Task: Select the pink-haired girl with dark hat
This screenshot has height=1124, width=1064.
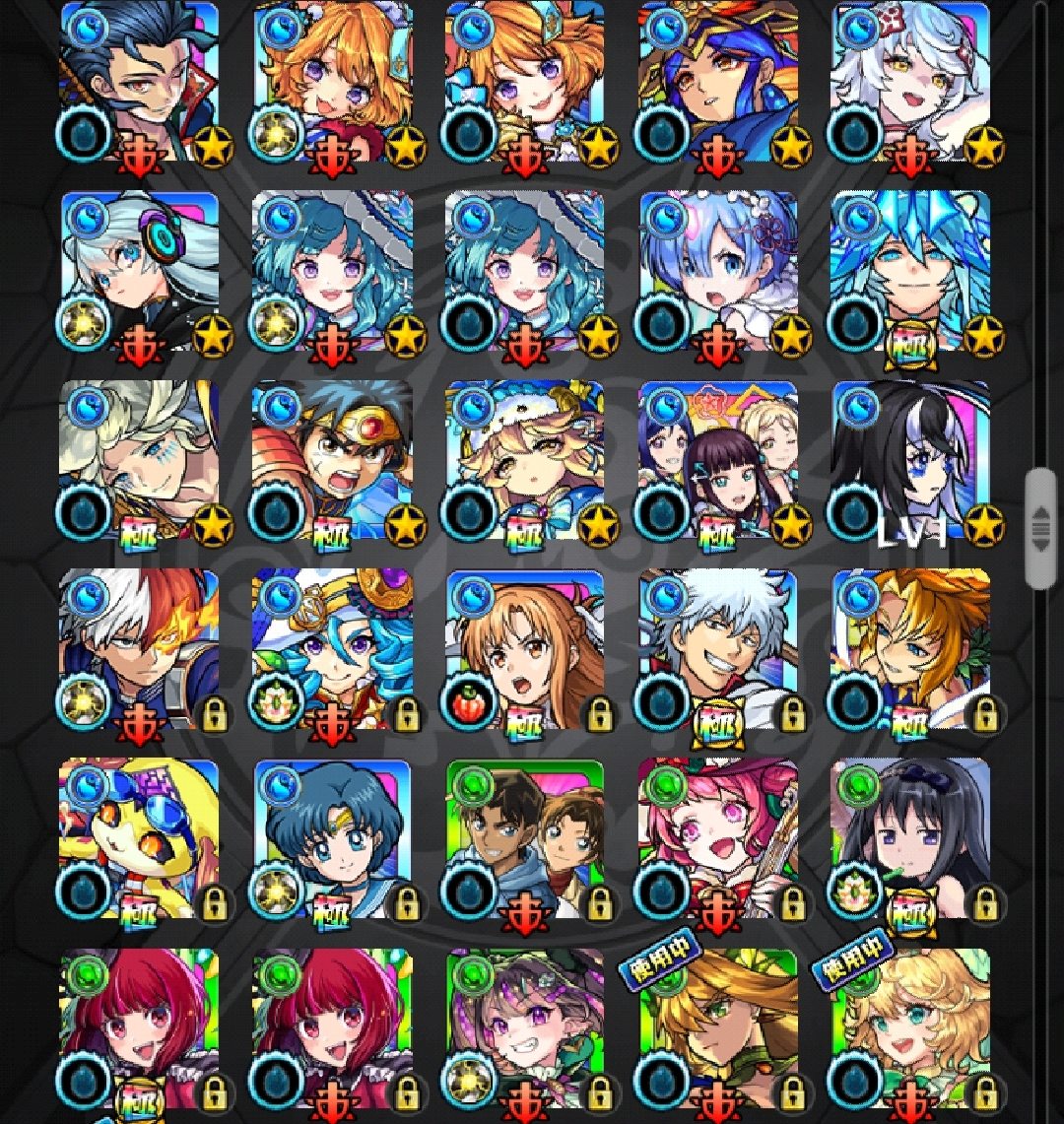Action: point(717,837)
